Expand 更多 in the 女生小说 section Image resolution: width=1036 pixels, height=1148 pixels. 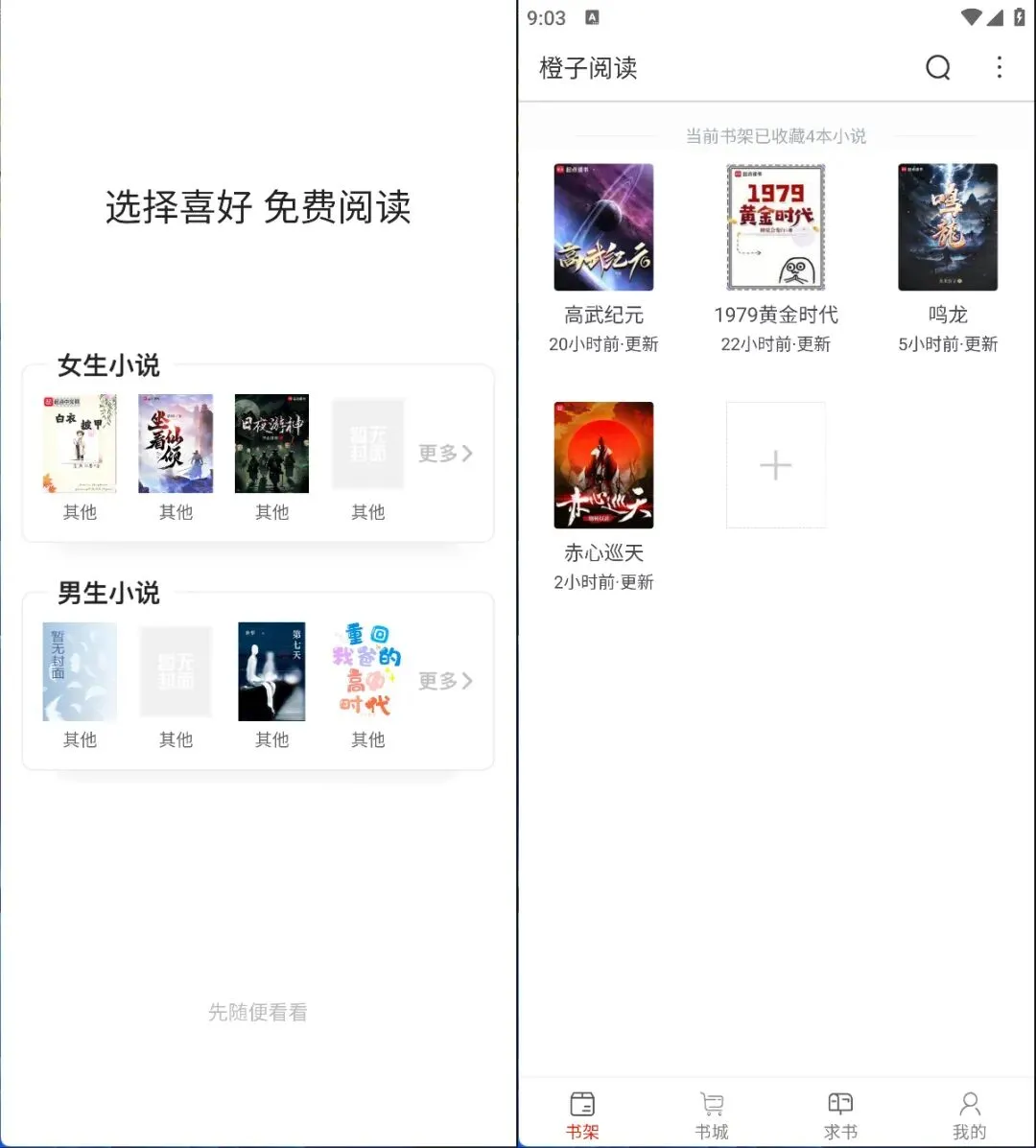(x=445, y=454)
